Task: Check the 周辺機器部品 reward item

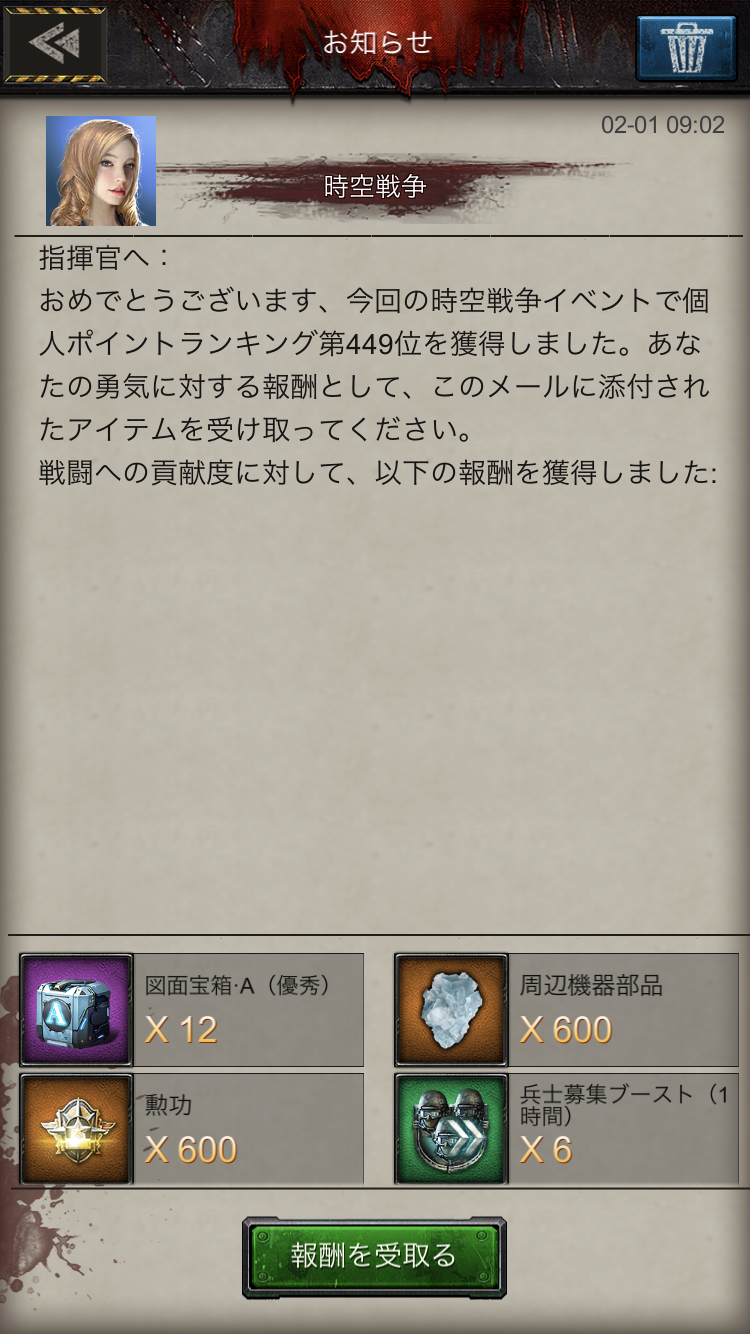Action: (452, 1009)
